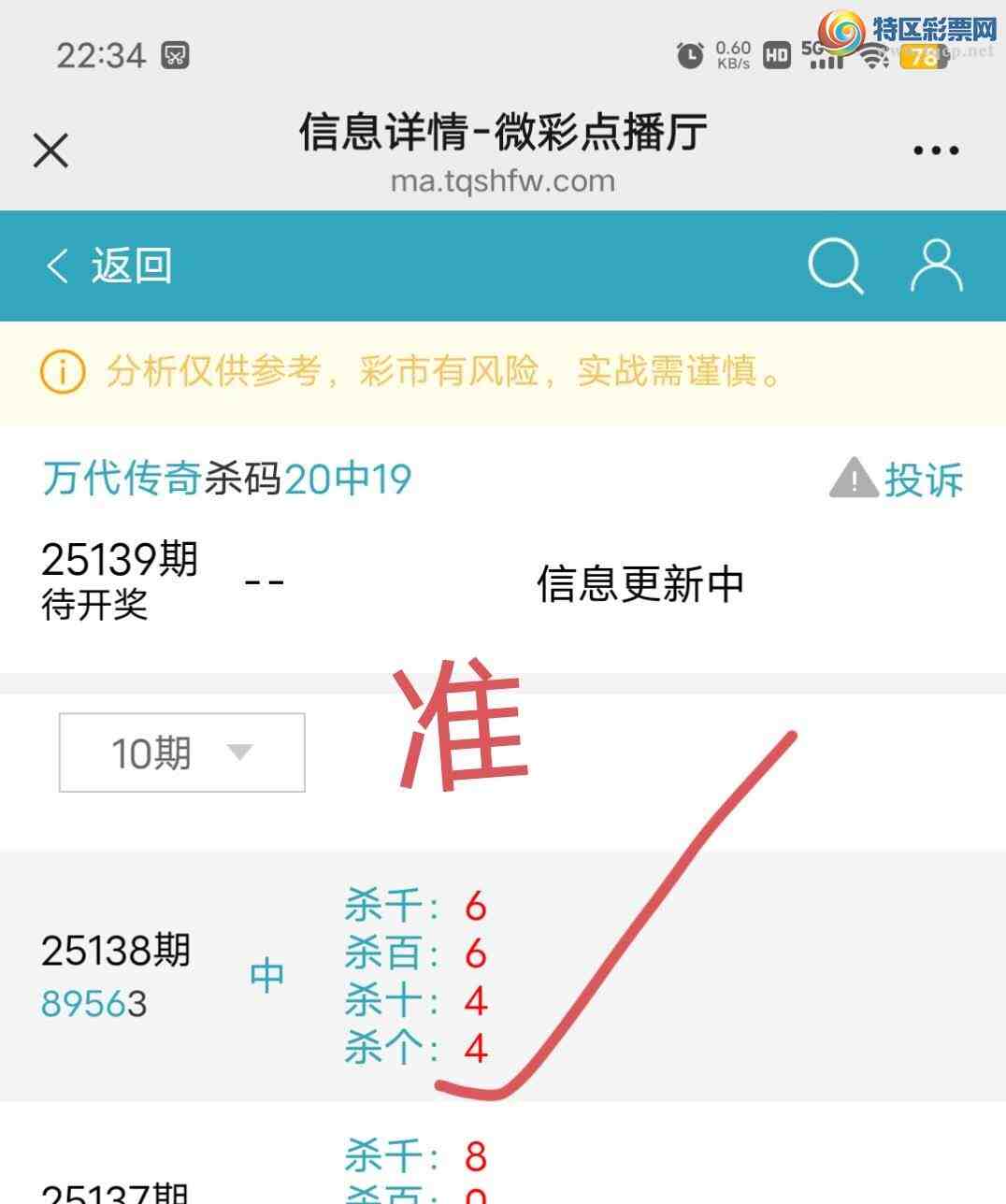Click the 投诉 complaint button
Image resolution: width=1006 pixels, height=1204 pixels.
(926, 479)
